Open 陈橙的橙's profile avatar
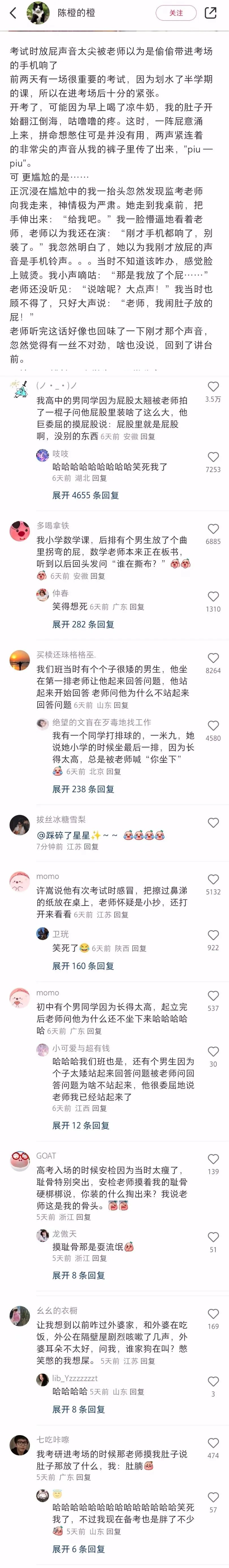The height and width of the screenshot is (1568, 229). pyautogui.click(x=38, y=13)
